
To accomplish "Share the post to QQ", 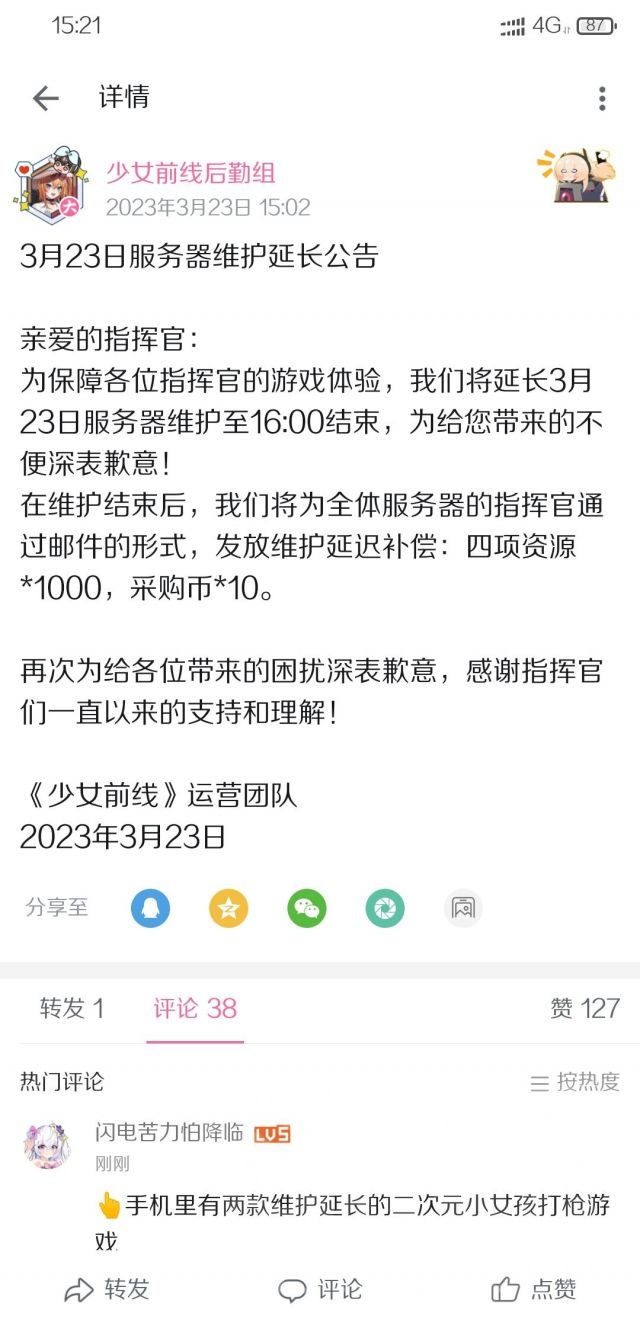I will [x=151, y=908].
